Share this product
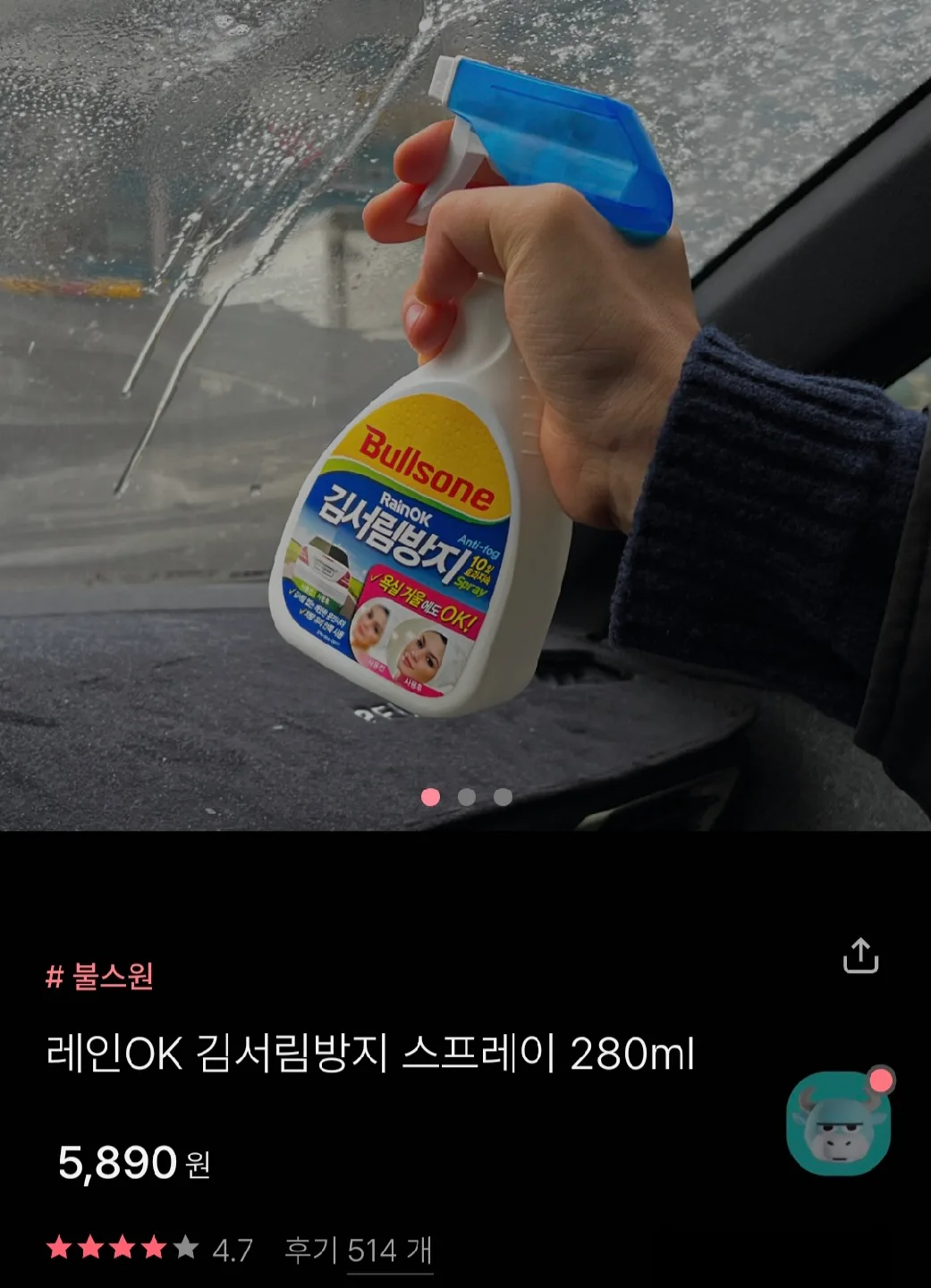 pyautogui.click(x=860, y=955)
